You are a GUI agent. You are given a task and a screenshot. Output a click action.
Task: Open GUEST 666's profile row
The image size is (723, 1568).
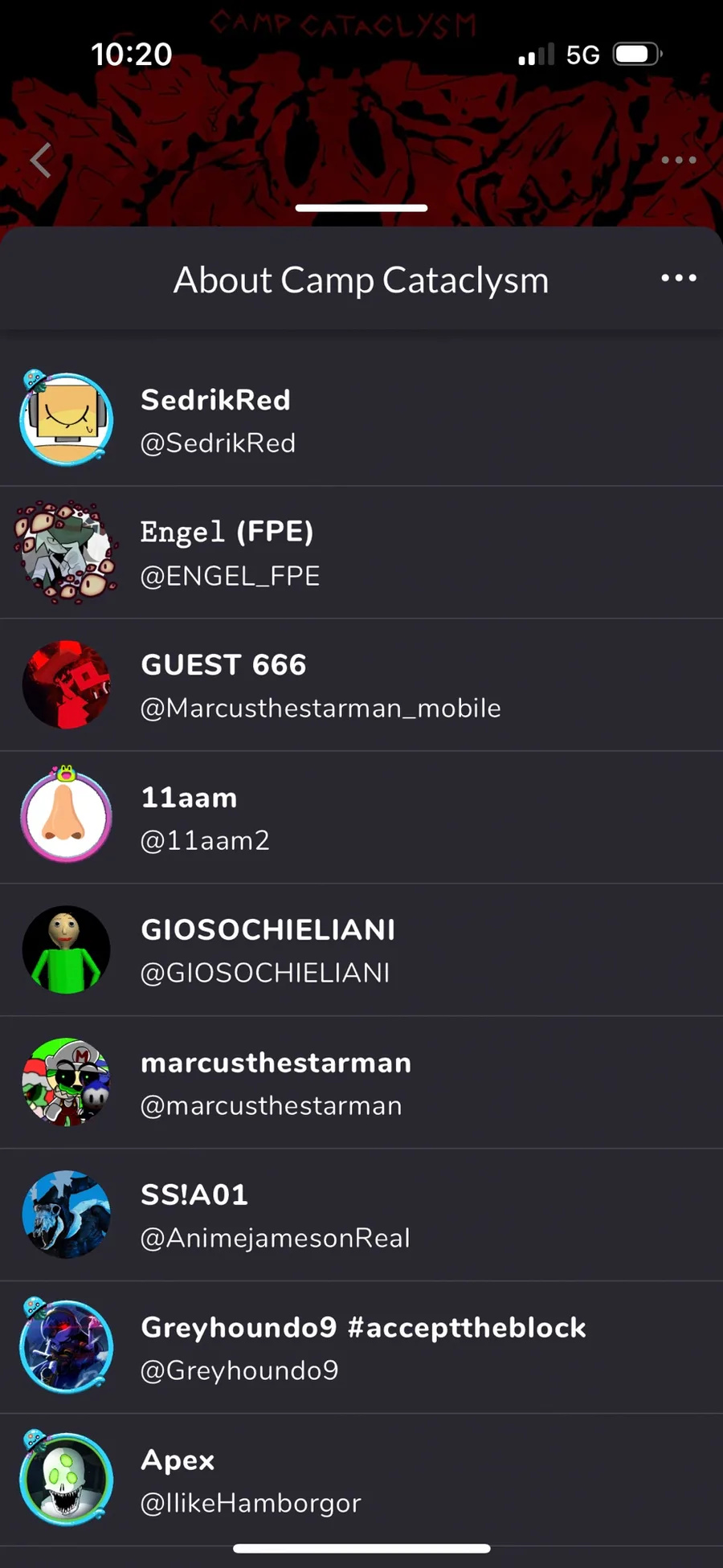point(361,685)
